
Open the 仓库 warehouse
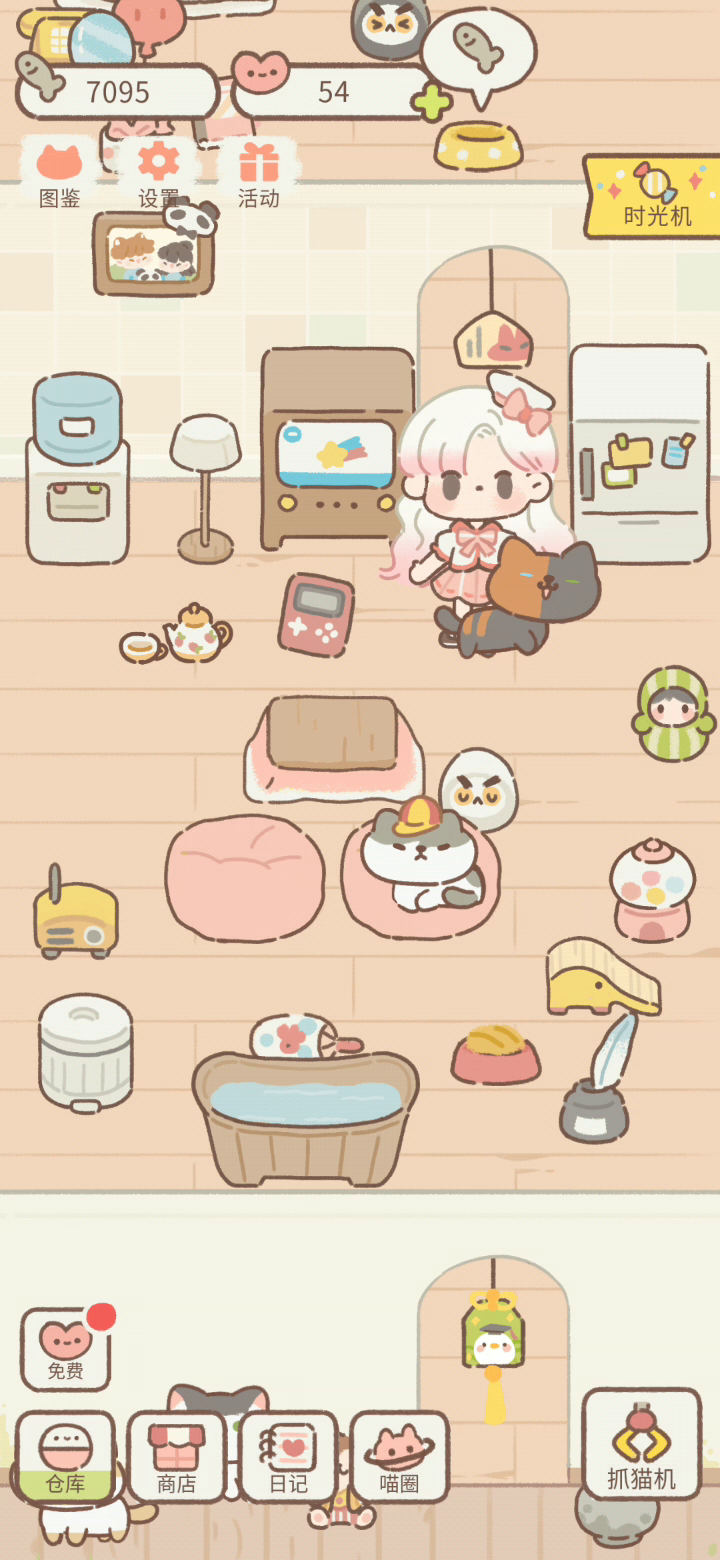pyautogui.click(x=66, y=1457)
